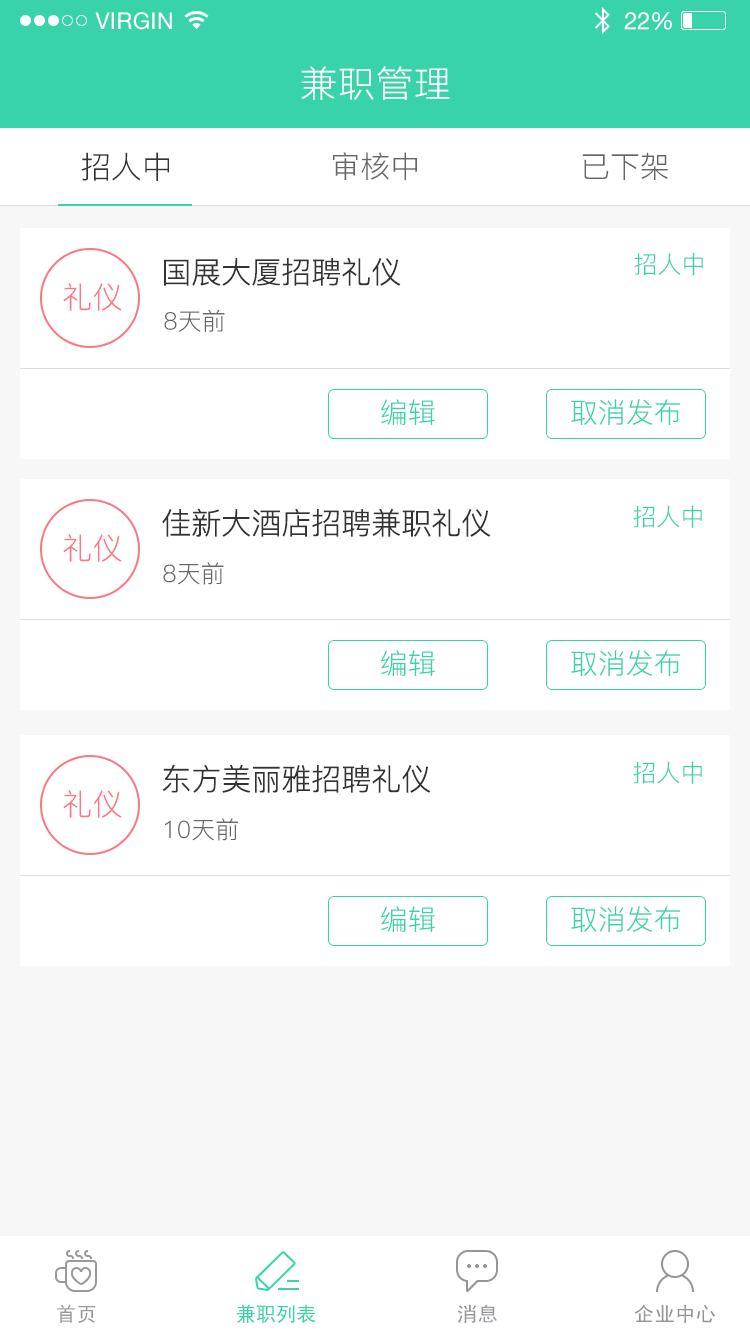Tap 取消发布 on the 佳新大酒店 listing
The image size is (750, 1334).
click(626, 664)
